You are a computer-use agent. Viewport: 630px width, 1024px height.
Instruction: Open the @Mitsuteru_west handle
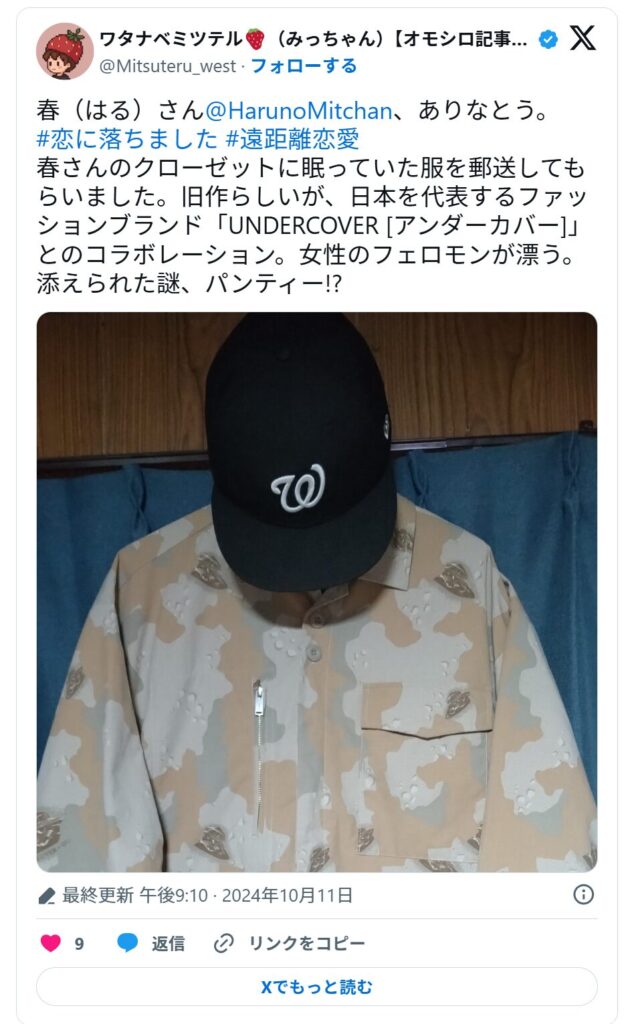167,66
